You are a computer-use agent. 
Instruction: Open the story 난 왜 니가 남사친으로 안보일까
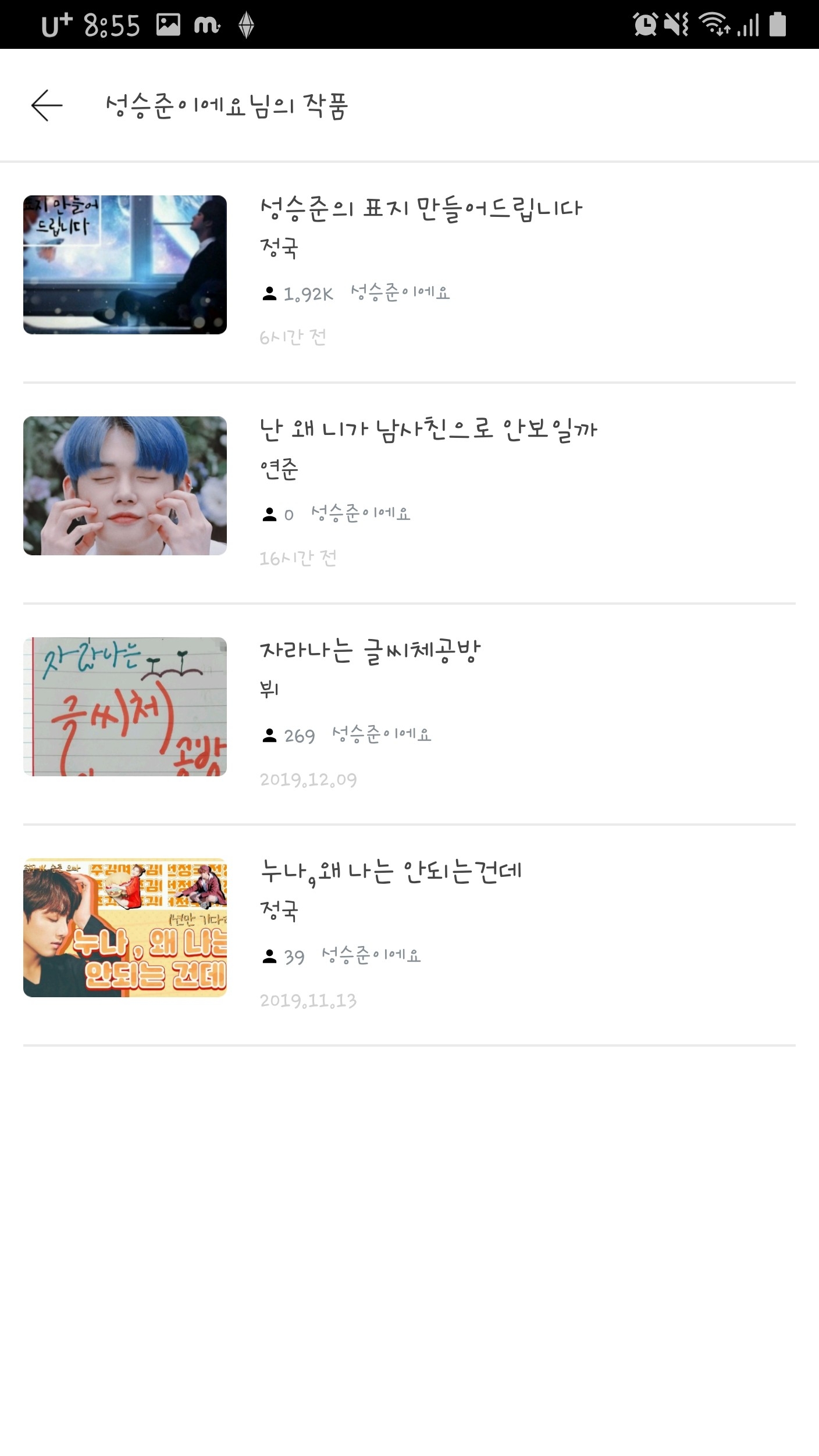click(x=428, y=430)
